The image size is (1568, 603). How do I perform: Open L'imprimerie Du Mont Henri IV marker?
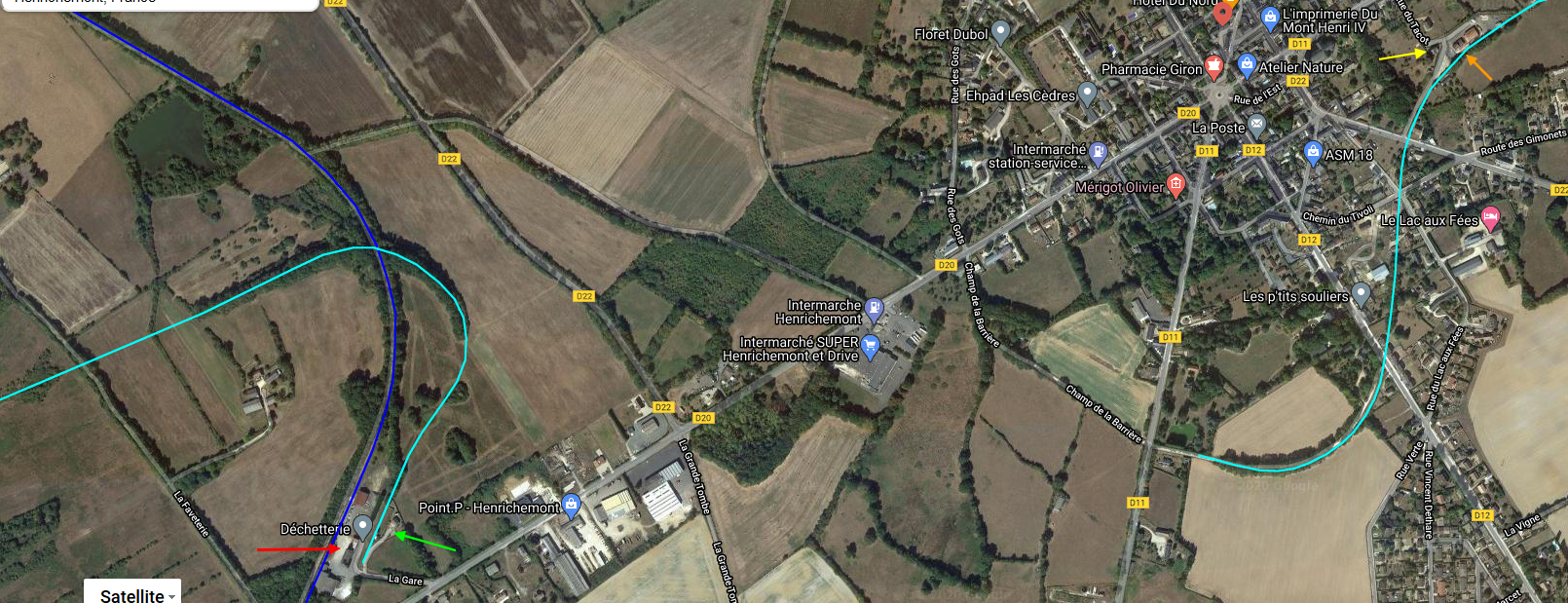point(1270,17)
